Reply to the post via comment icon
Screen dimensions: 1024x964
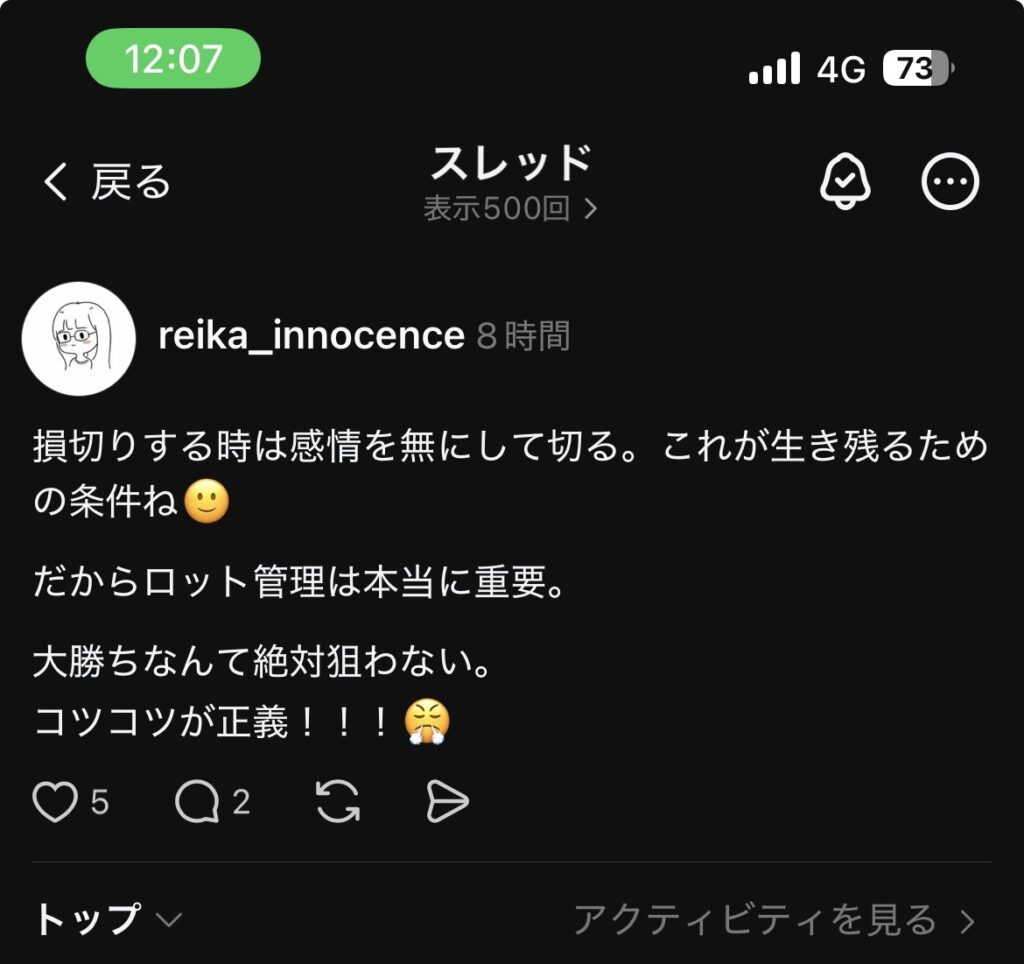tap(196, 802)
